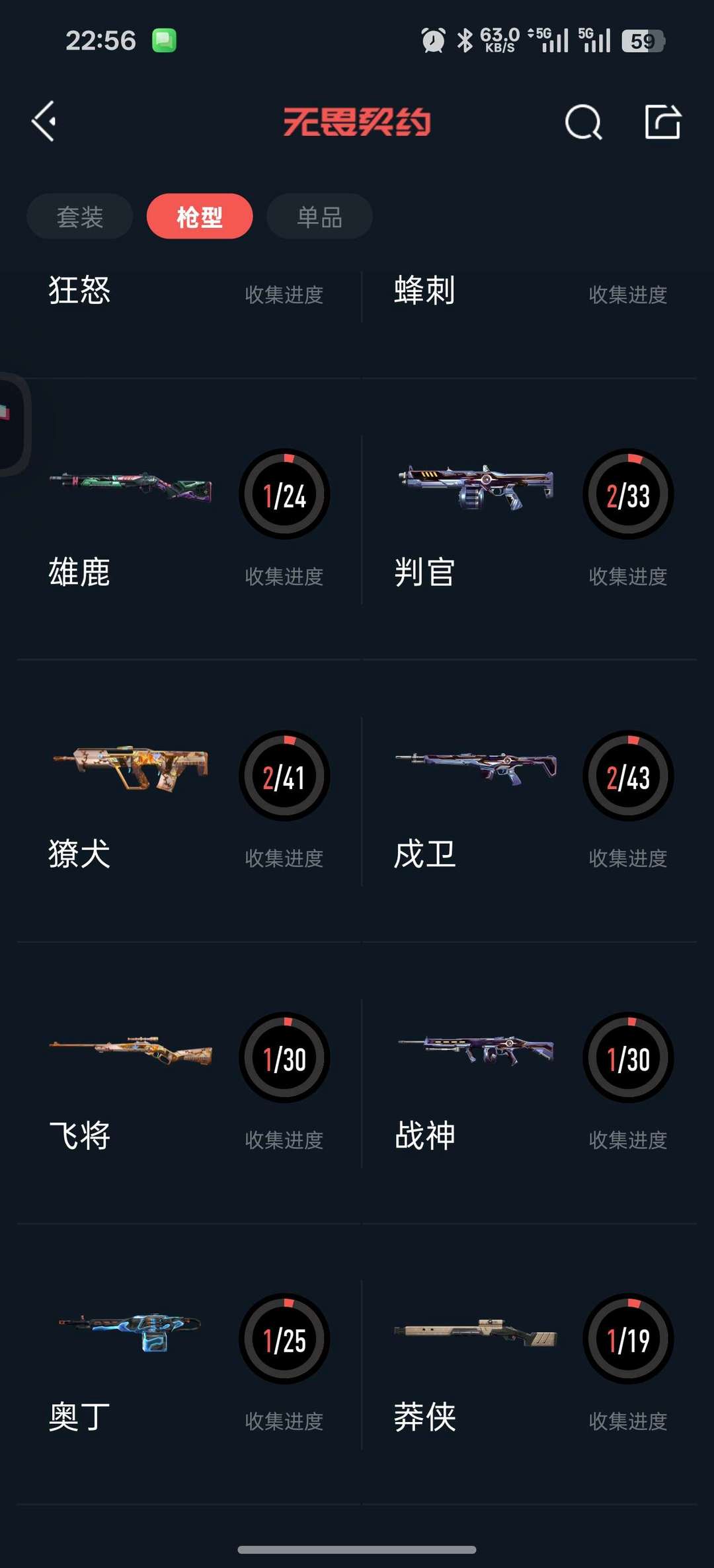The height and width of the screenshot is (1568, 714).
Task: Expand the floating widget on the left edge
Action: pos(12,423)
